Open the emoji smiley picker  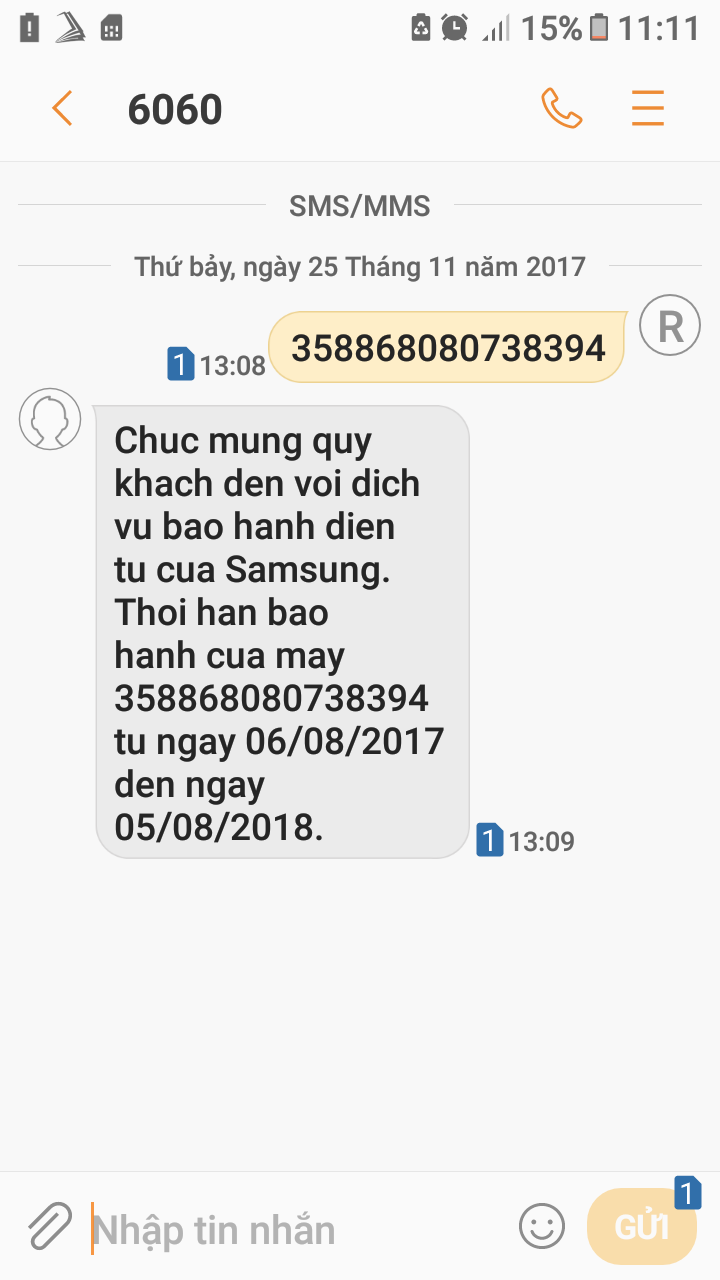click(x=542, y=1226)
